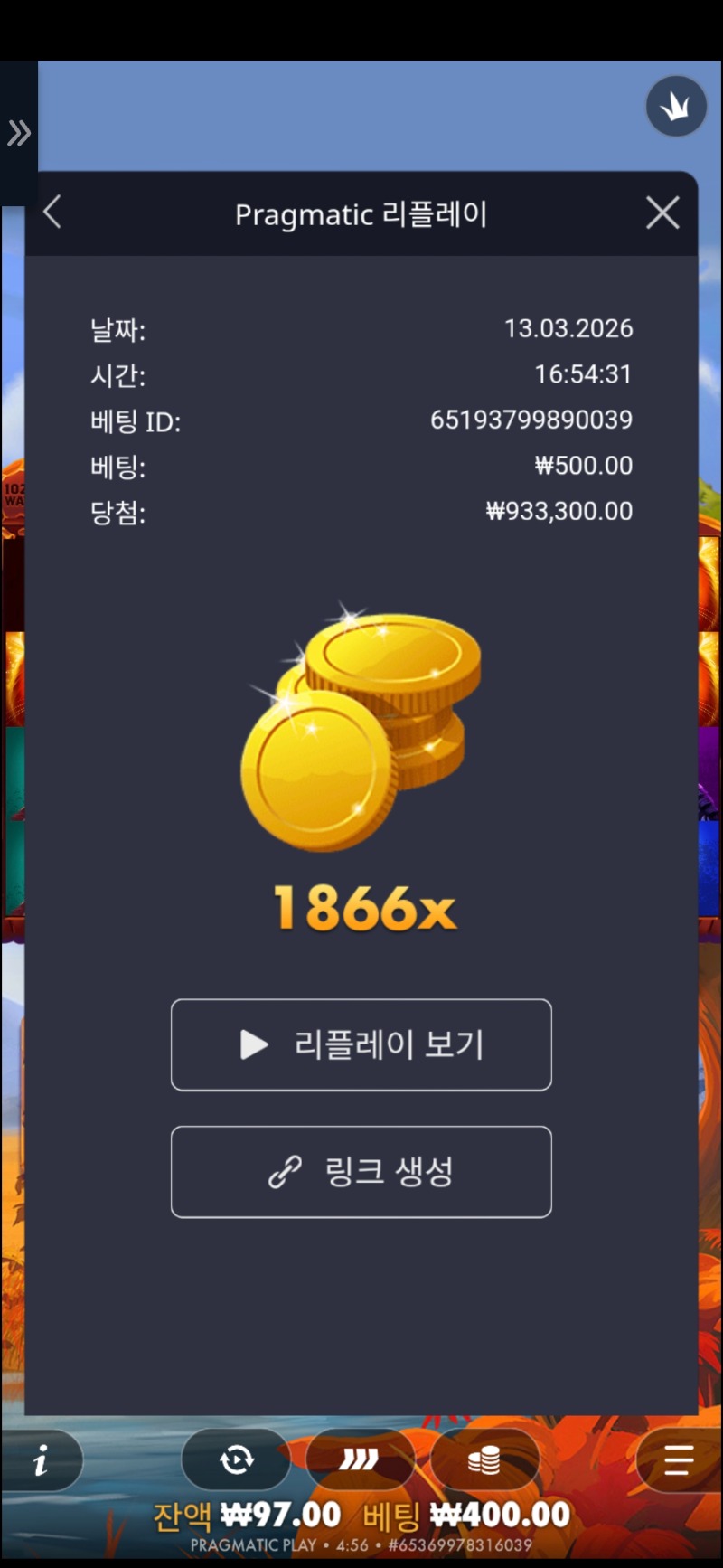Close the Pragmatic replay dialog
Viewport: 723px width, 1568px height.
(662, 213)
